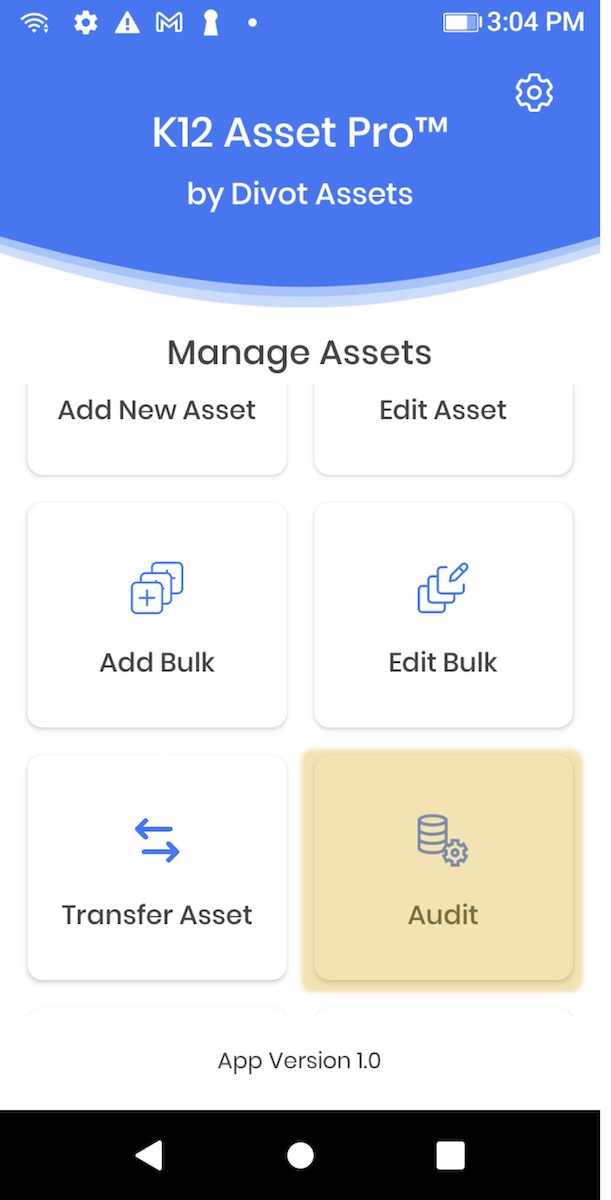Screen dimensions: 611x1200
Task: Return to the home screen
Action: click(x=300, y=1155)
